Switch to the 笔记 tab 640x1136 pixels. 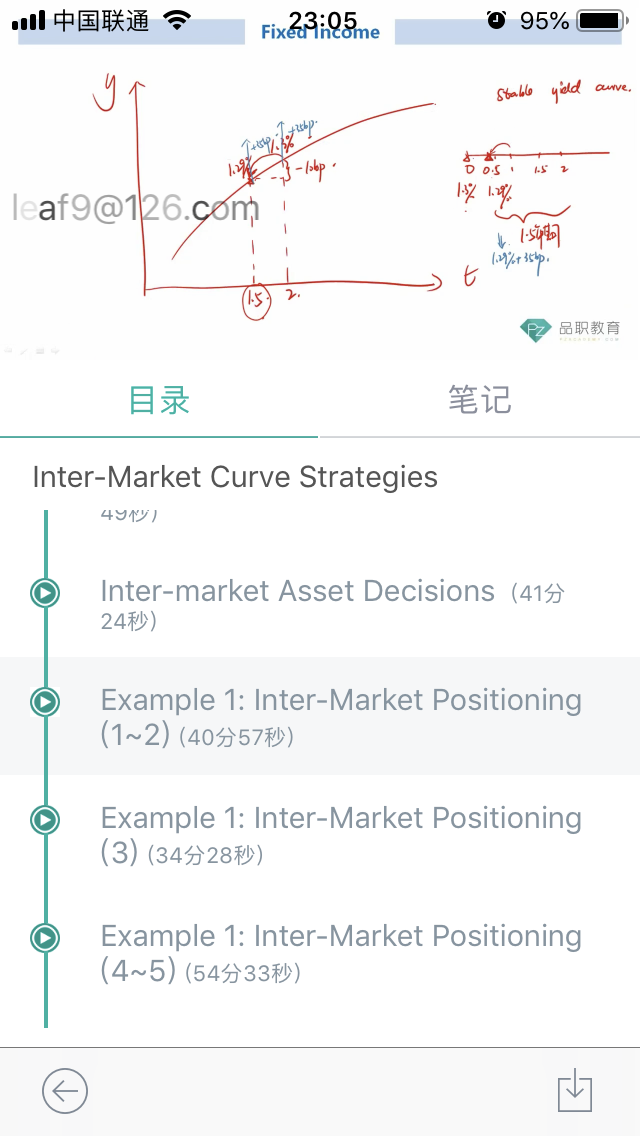479,399
